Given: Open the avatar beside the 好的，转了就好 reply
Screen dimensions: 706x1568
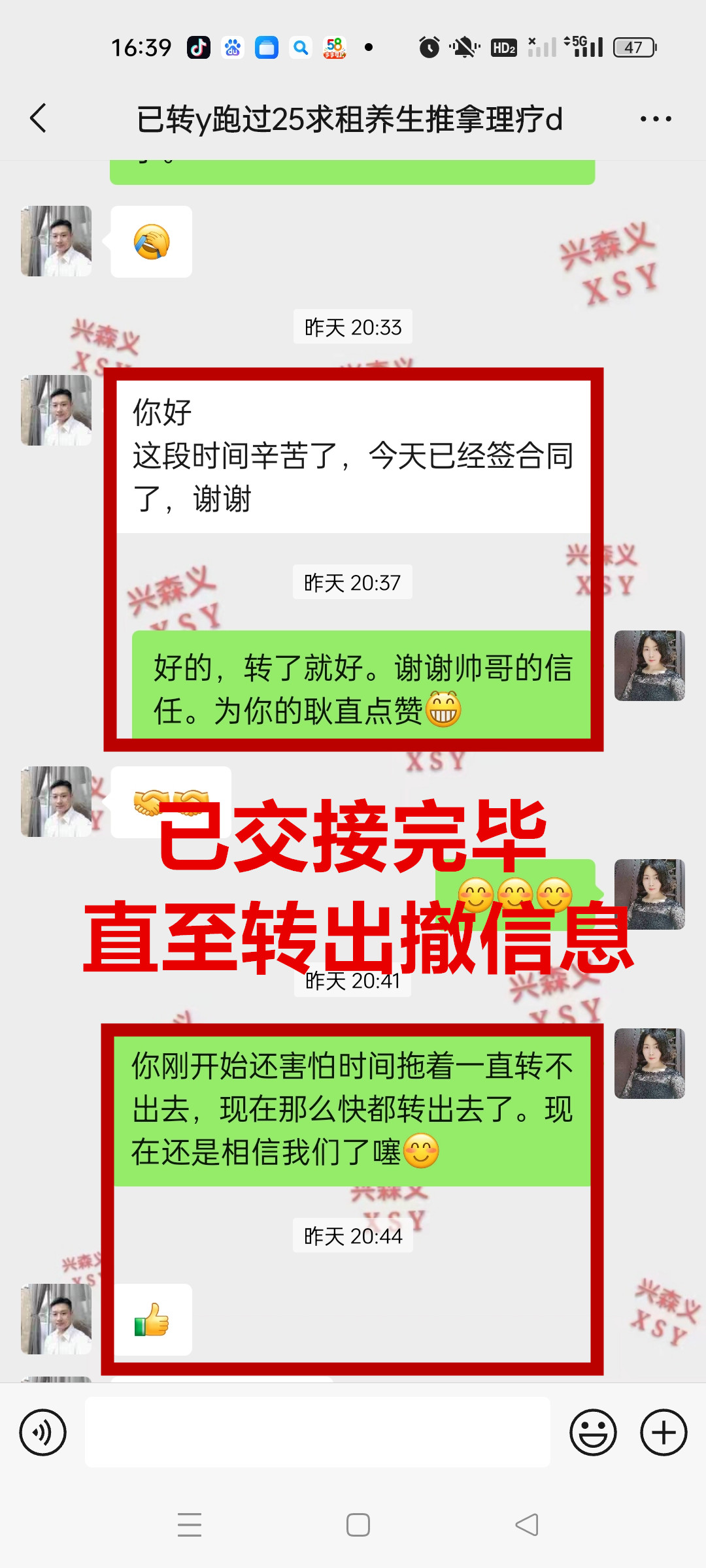Looking at the screenshot, I should pos(649,666).
